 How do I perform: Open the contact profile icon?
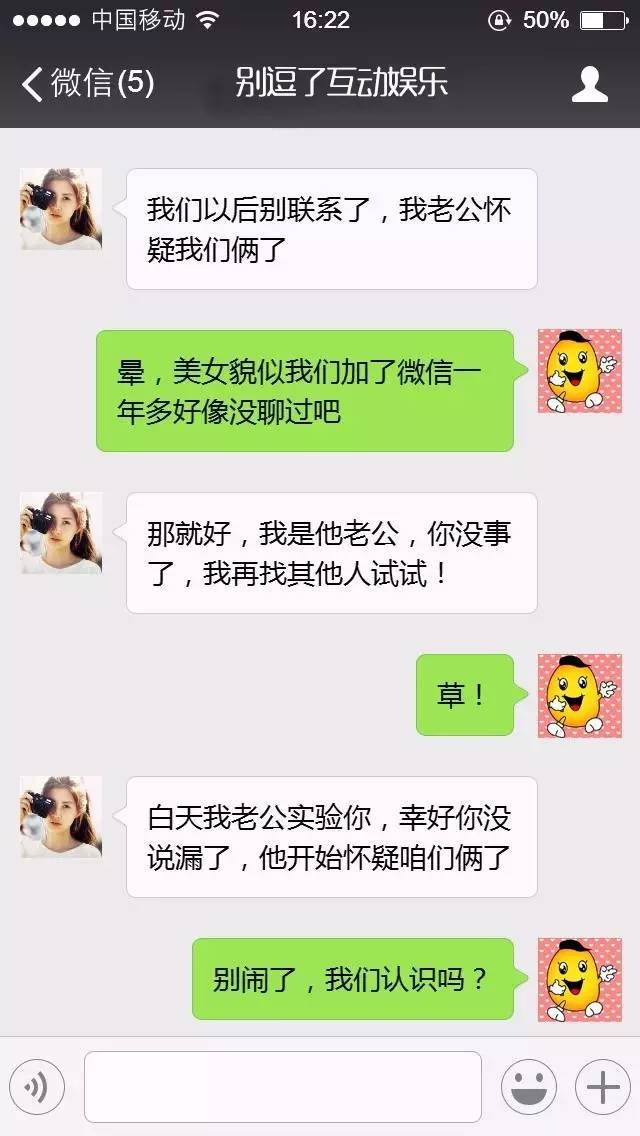pyautogui.click(x=589, y=84)
